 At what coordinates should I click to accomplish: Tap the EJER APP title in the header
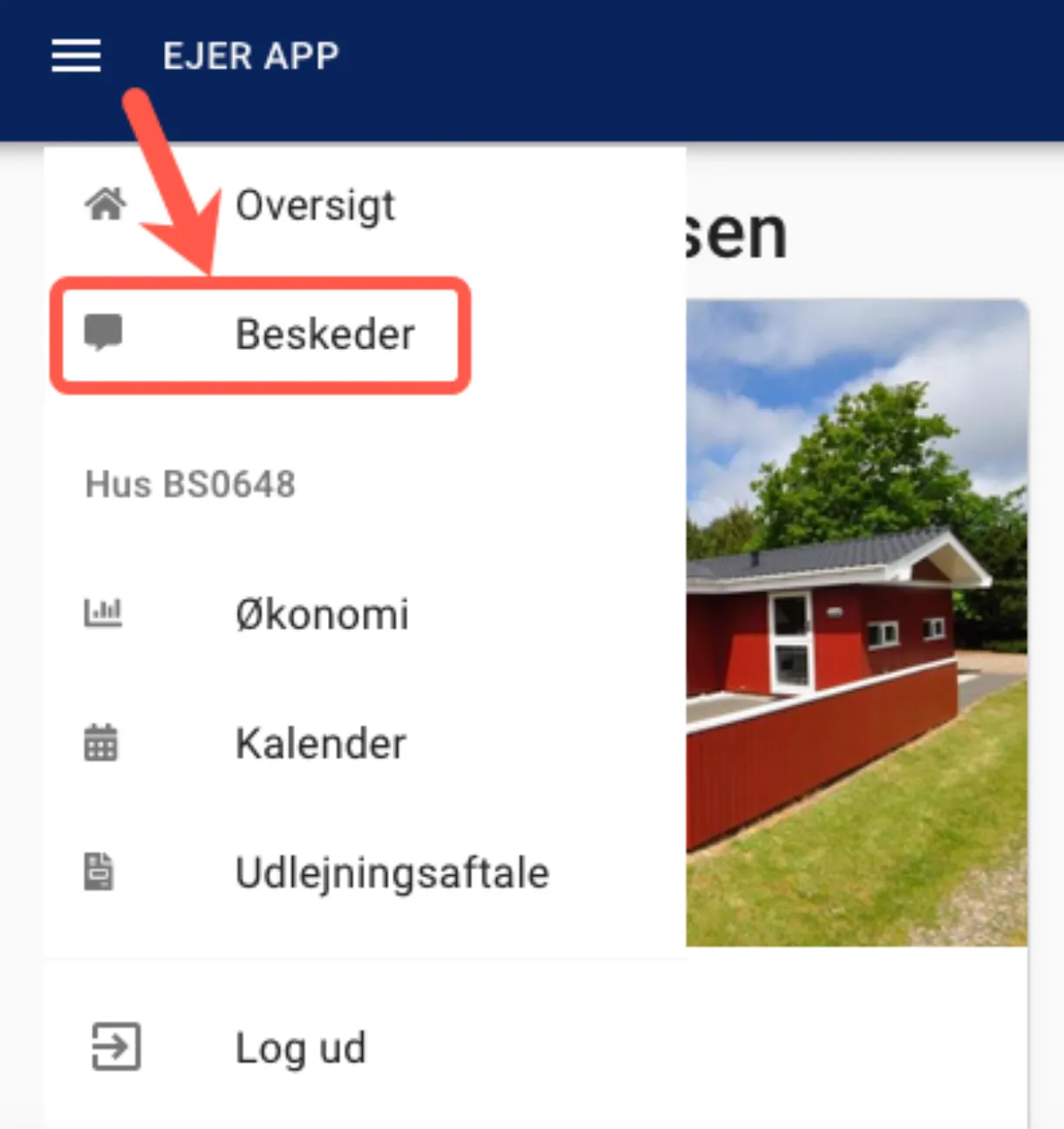point(249,55)
